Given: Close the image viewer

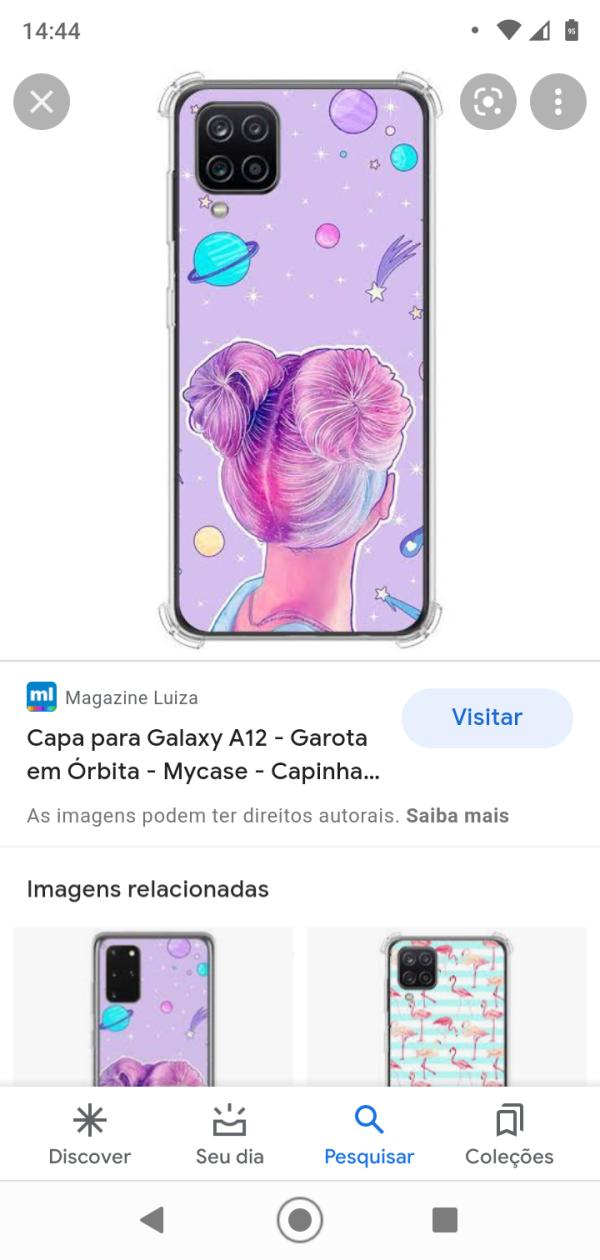Looking at the screenshot, I should (x=42, y=102).
